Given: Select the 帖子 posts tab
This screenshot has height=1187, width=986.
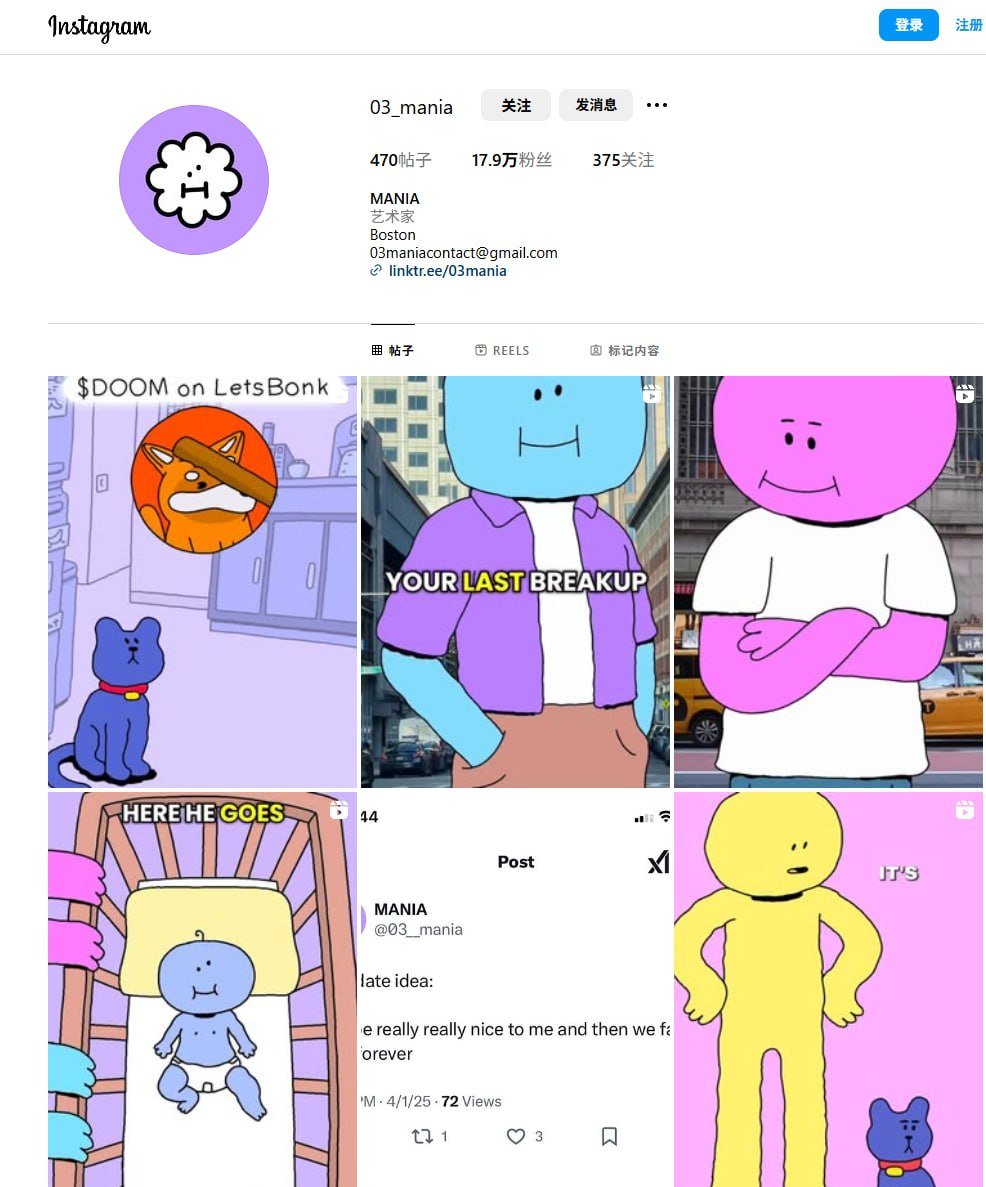Looking at the screenshot, I should point(392,351).
